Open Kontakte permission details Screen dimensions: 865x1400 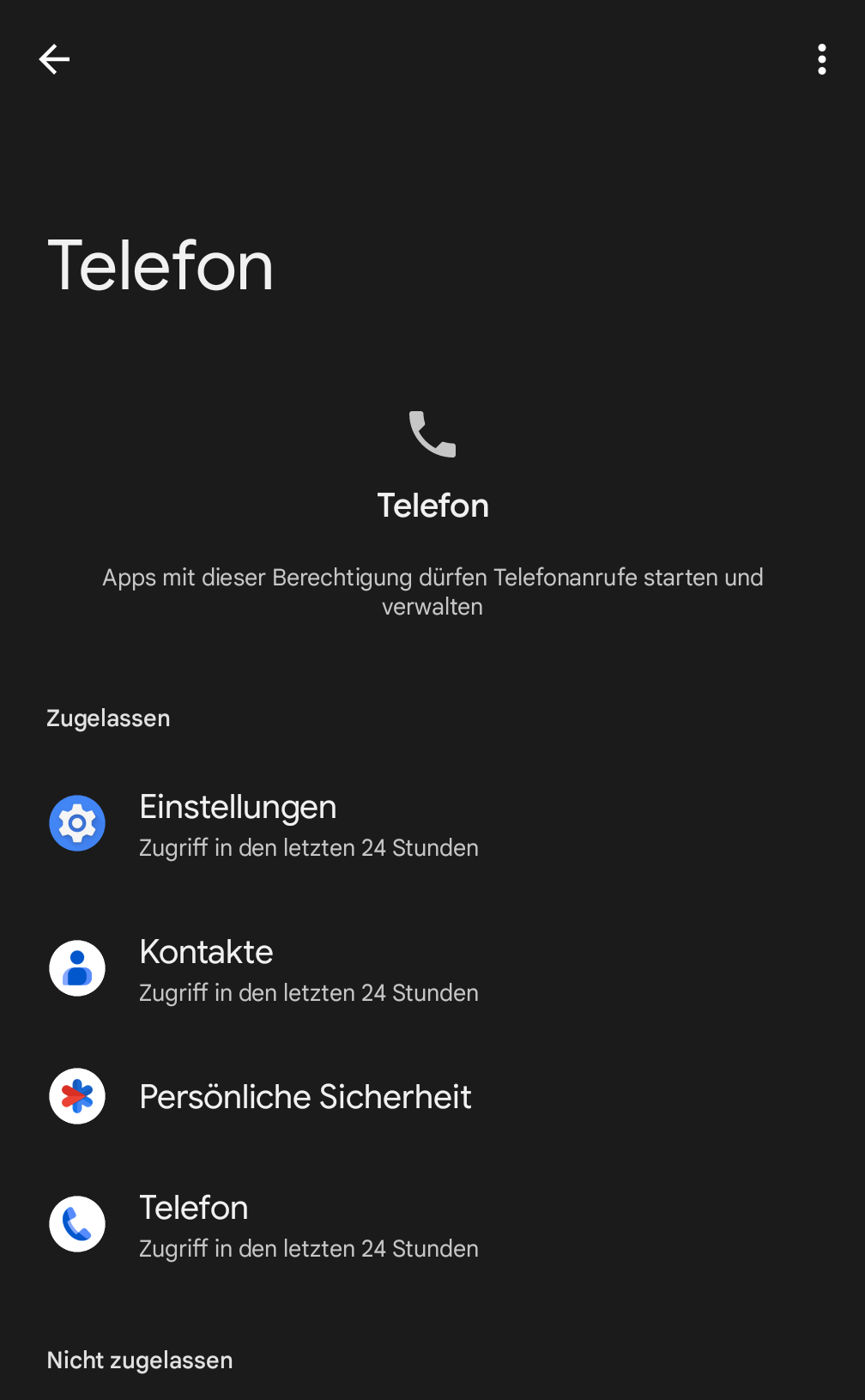click(309, 969)
